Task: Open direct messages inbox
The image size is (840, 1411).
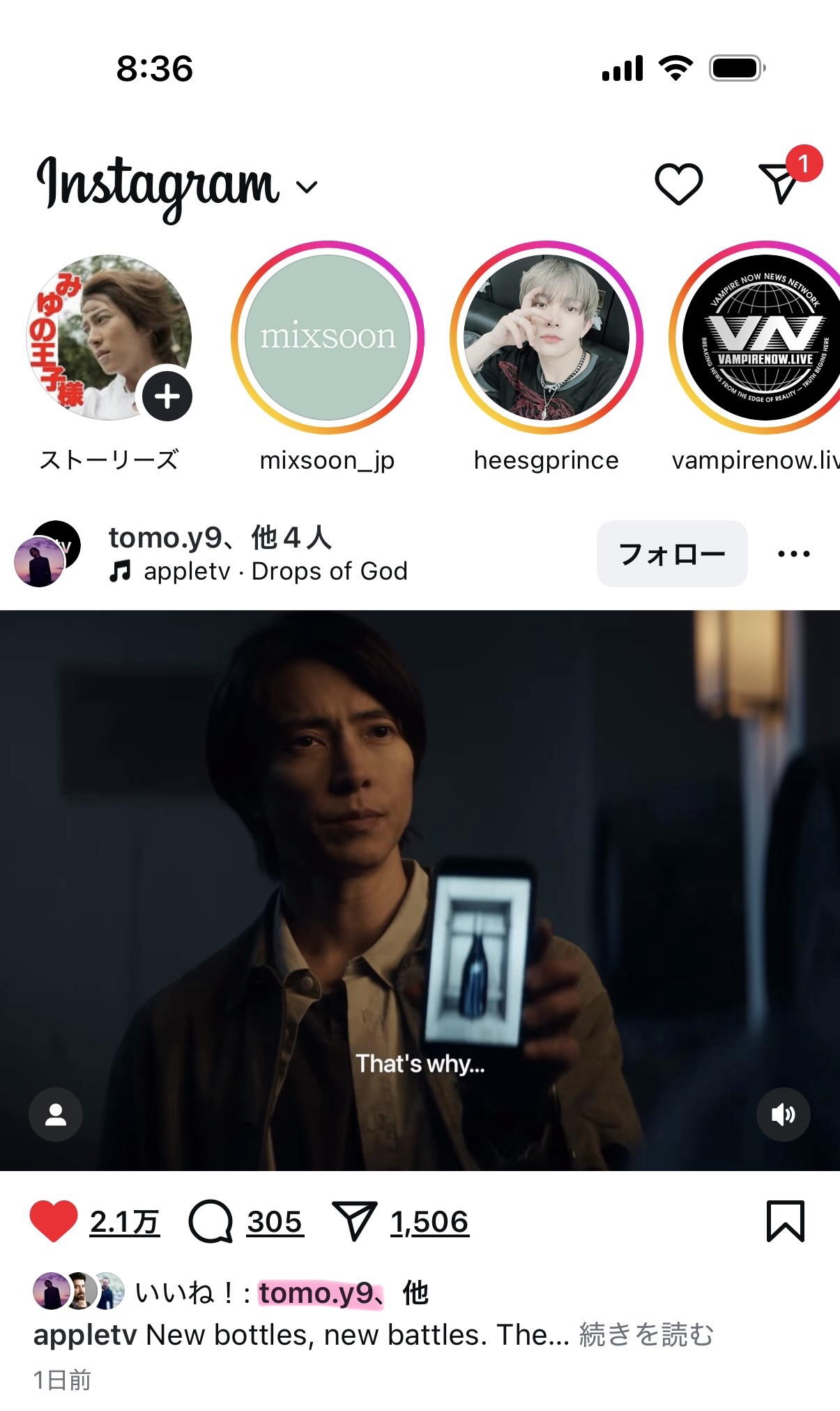Action: coord(779,183)
